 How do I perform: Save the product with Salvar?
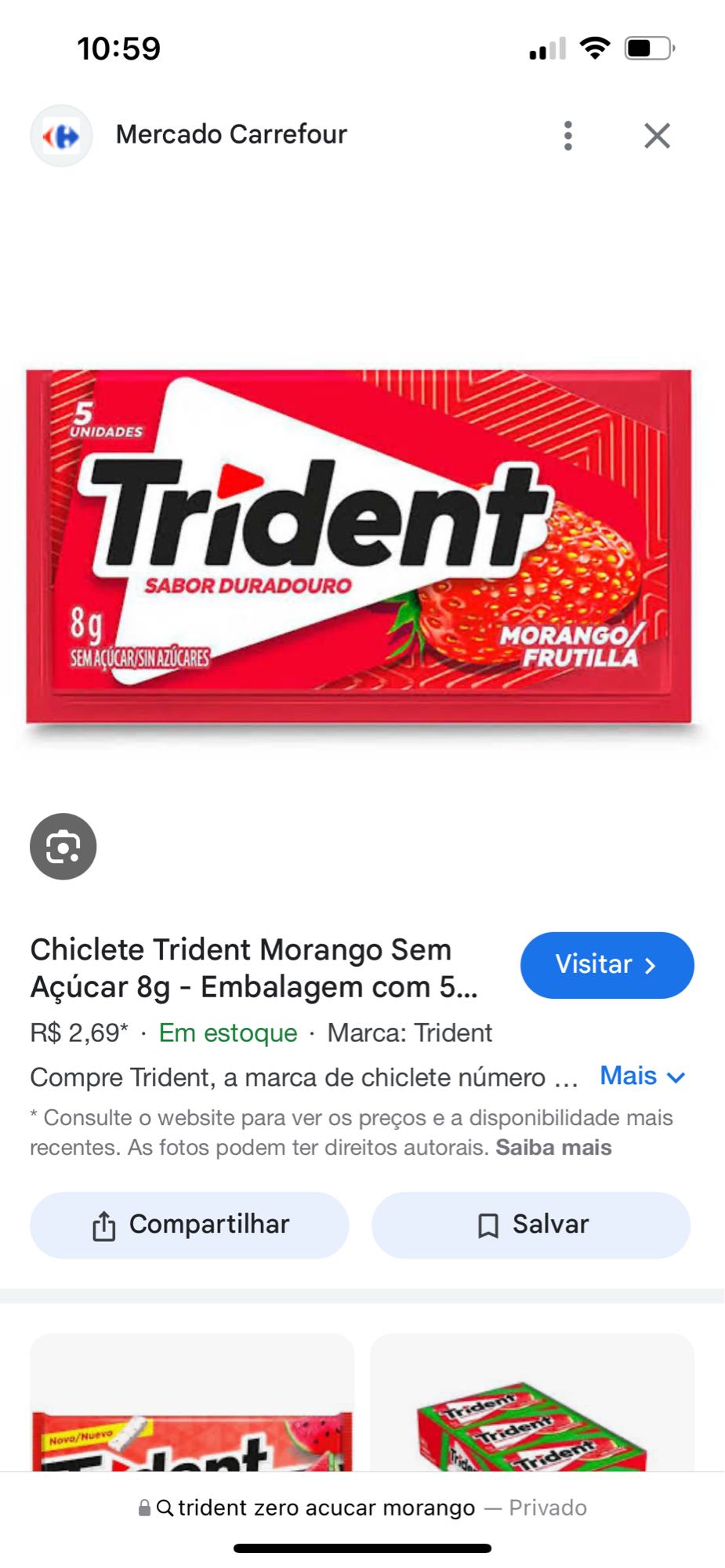click(x=531, y=1223)
